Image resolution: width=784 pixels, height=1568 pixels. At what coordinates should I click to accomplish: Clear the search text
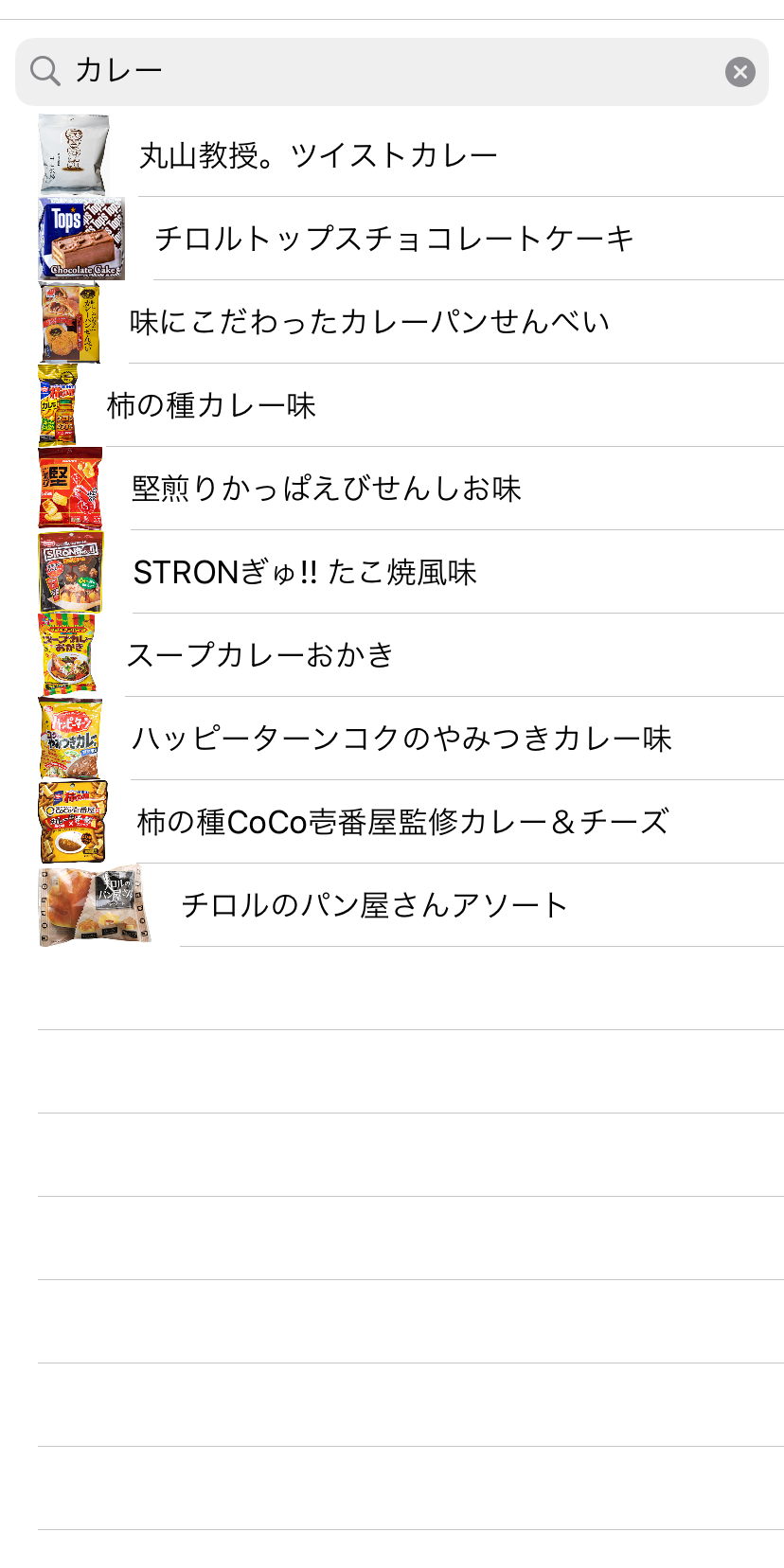(x=740, y=72)
